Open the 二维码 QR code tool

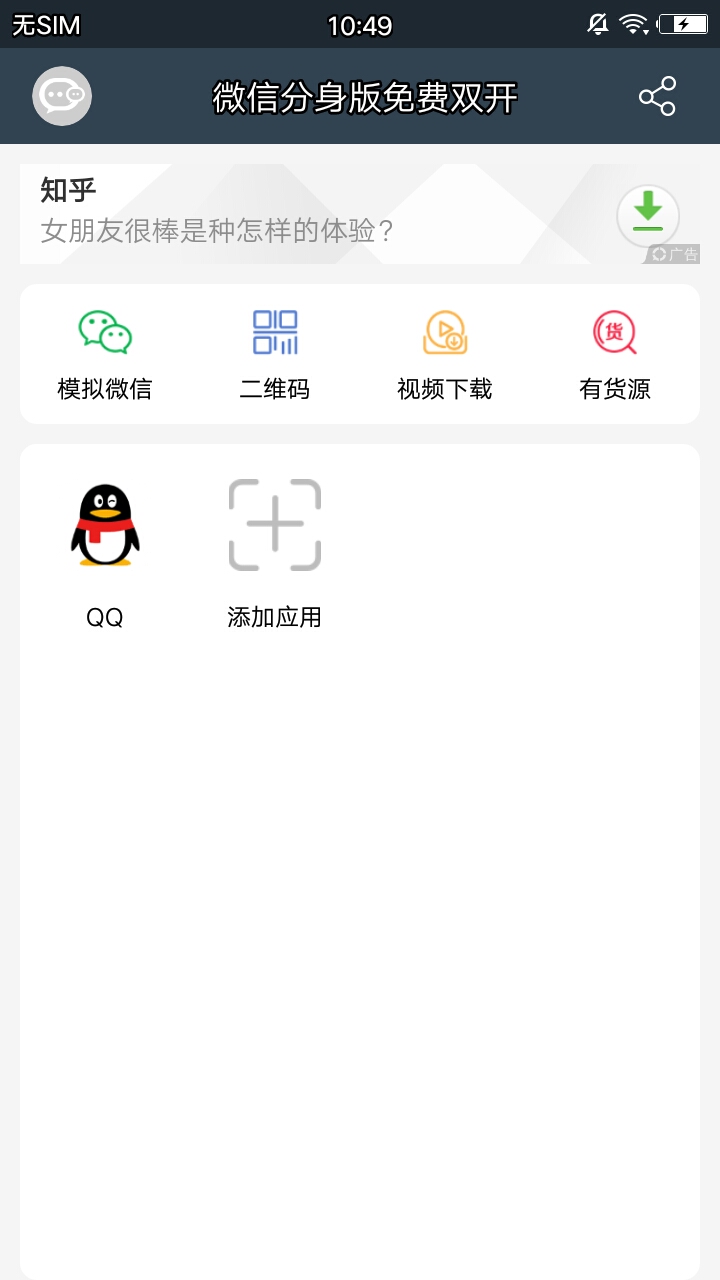(275, 352)
